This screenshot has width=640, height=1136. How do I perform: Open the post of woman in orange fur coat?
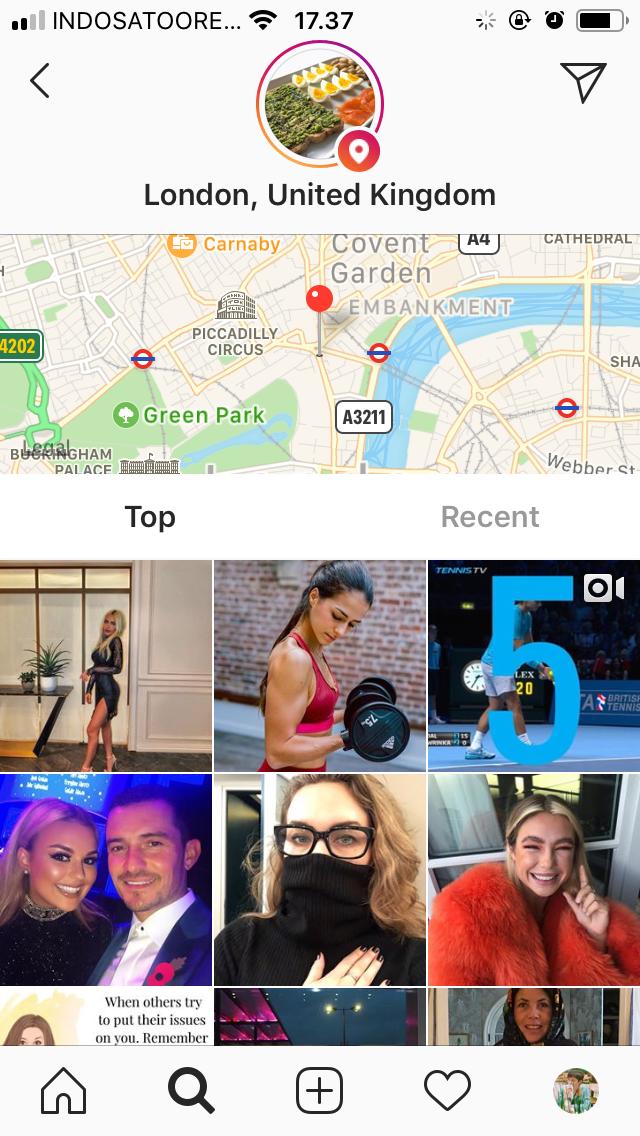(x=534, y=879)
